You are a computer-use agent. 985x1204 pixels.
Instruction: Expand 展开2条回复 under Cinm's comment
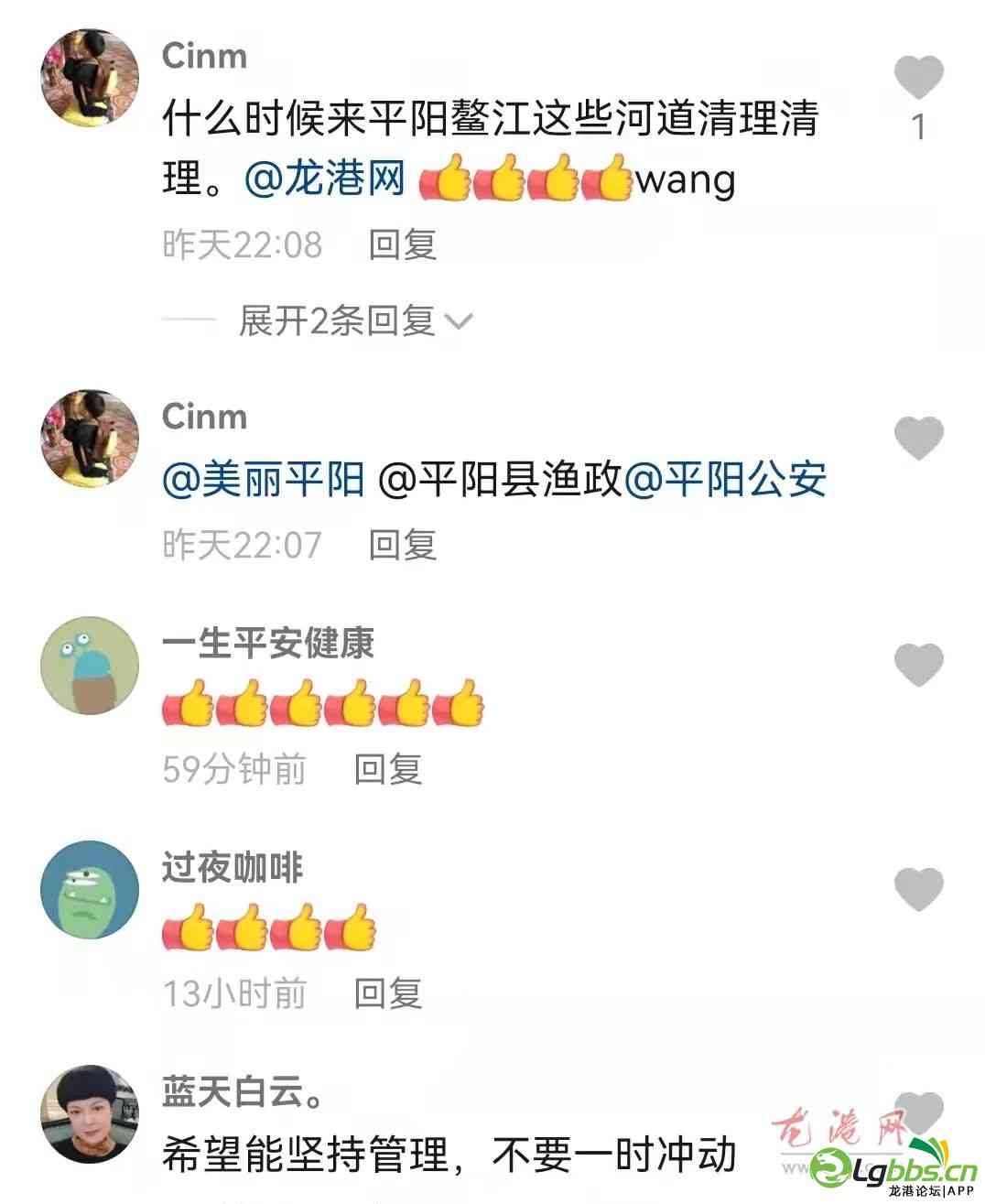(x=354, y=320)
